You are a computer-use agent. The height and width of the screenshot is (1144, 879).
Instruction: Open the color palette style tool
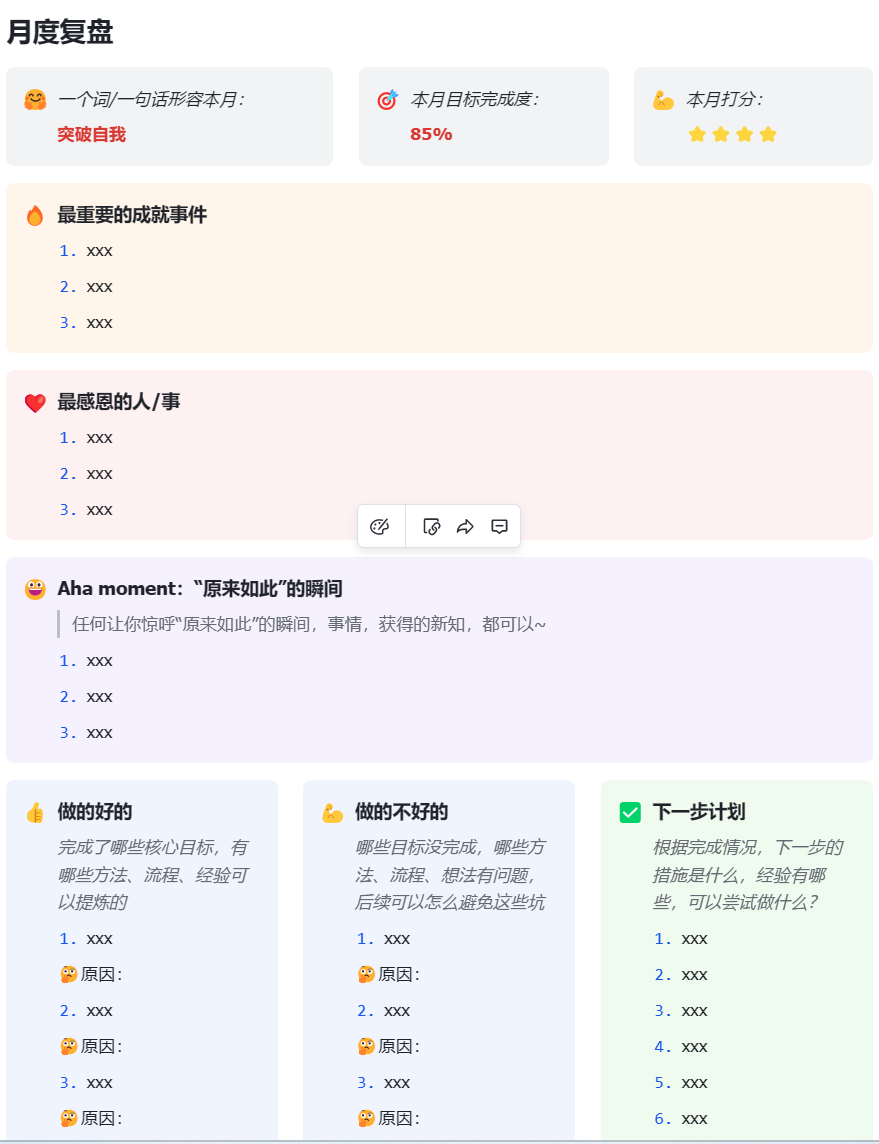point(379,527)
